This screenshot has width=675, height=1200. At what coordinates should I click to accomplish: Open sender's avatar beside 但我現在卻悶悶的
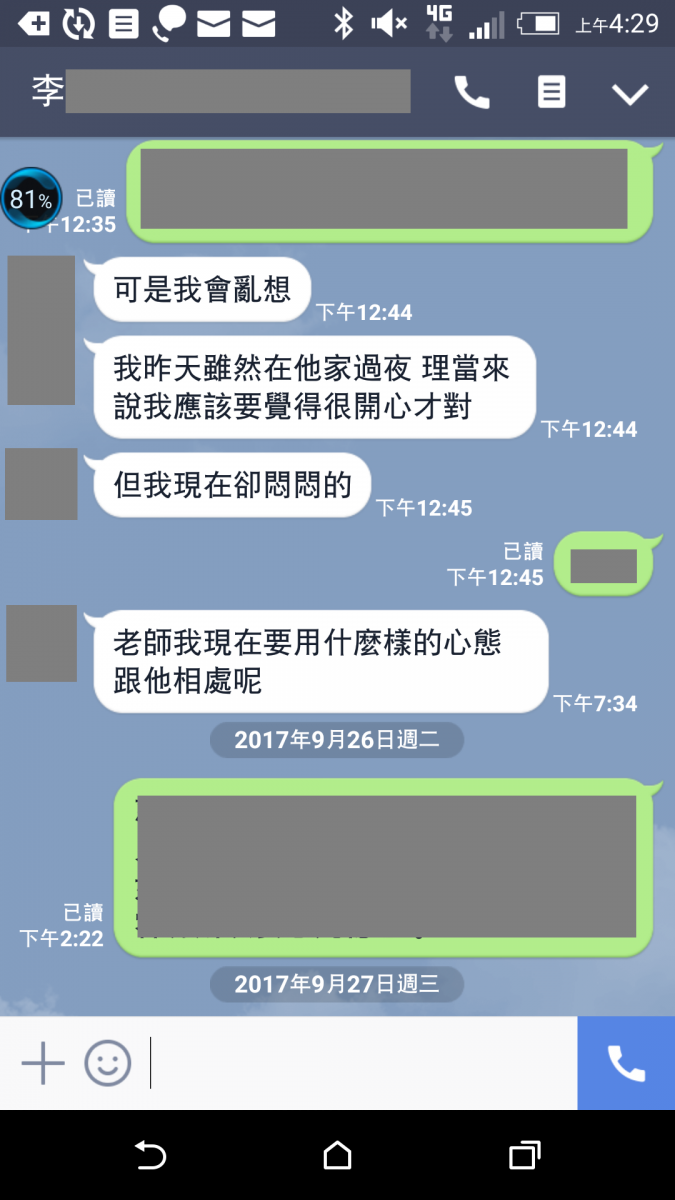coord(41,484)
